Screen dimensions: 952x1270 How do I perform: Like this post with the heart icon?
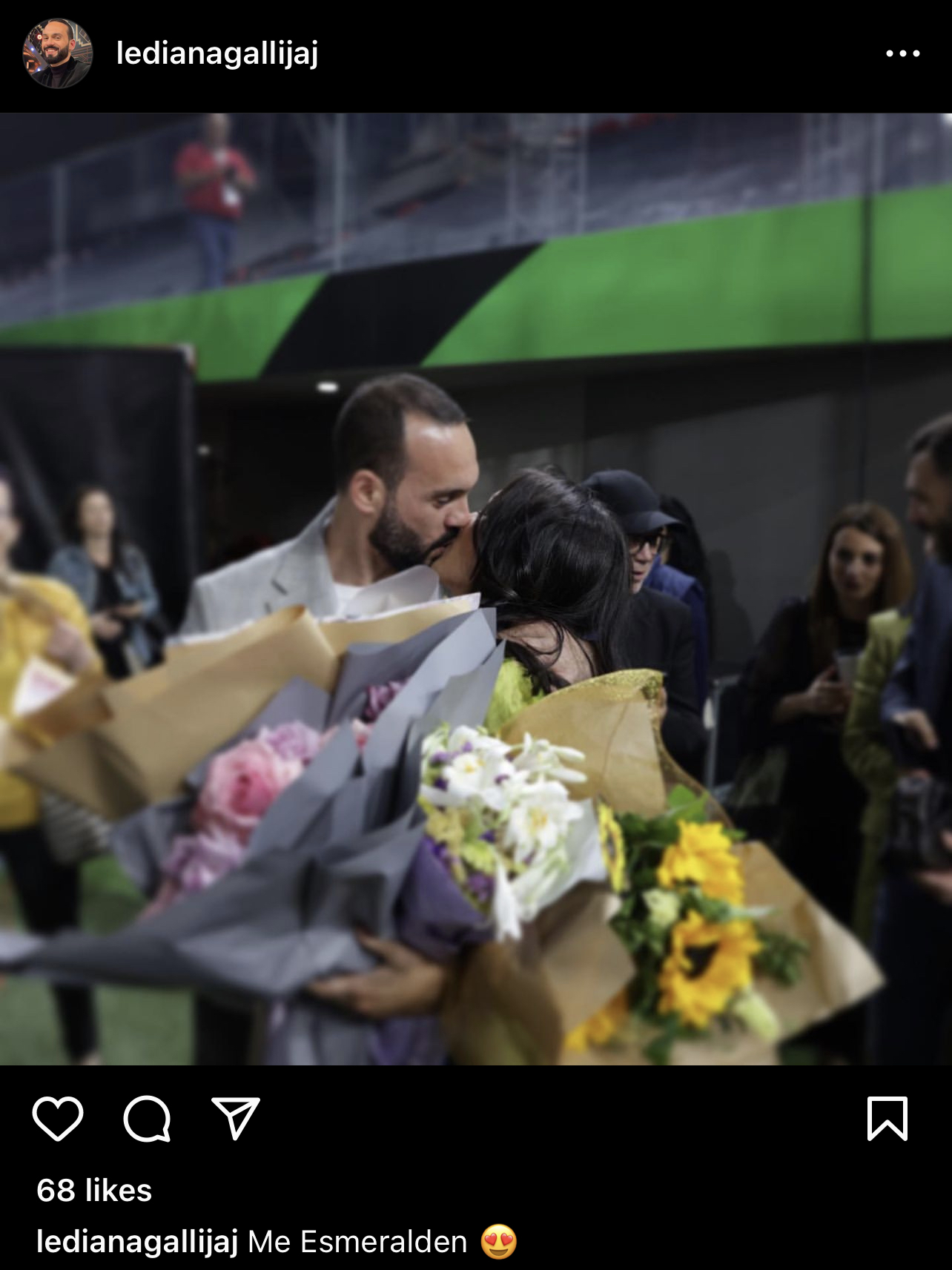58,1118
